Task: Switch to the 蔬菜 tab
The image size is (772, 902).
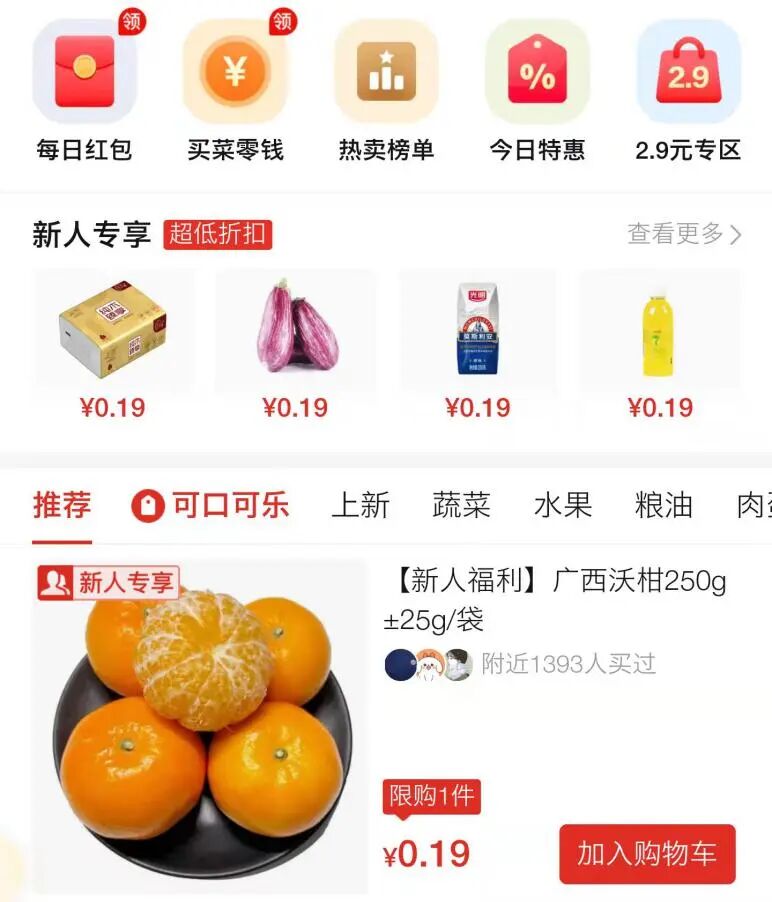Action: pyautogui.click(x=461, y=505)
